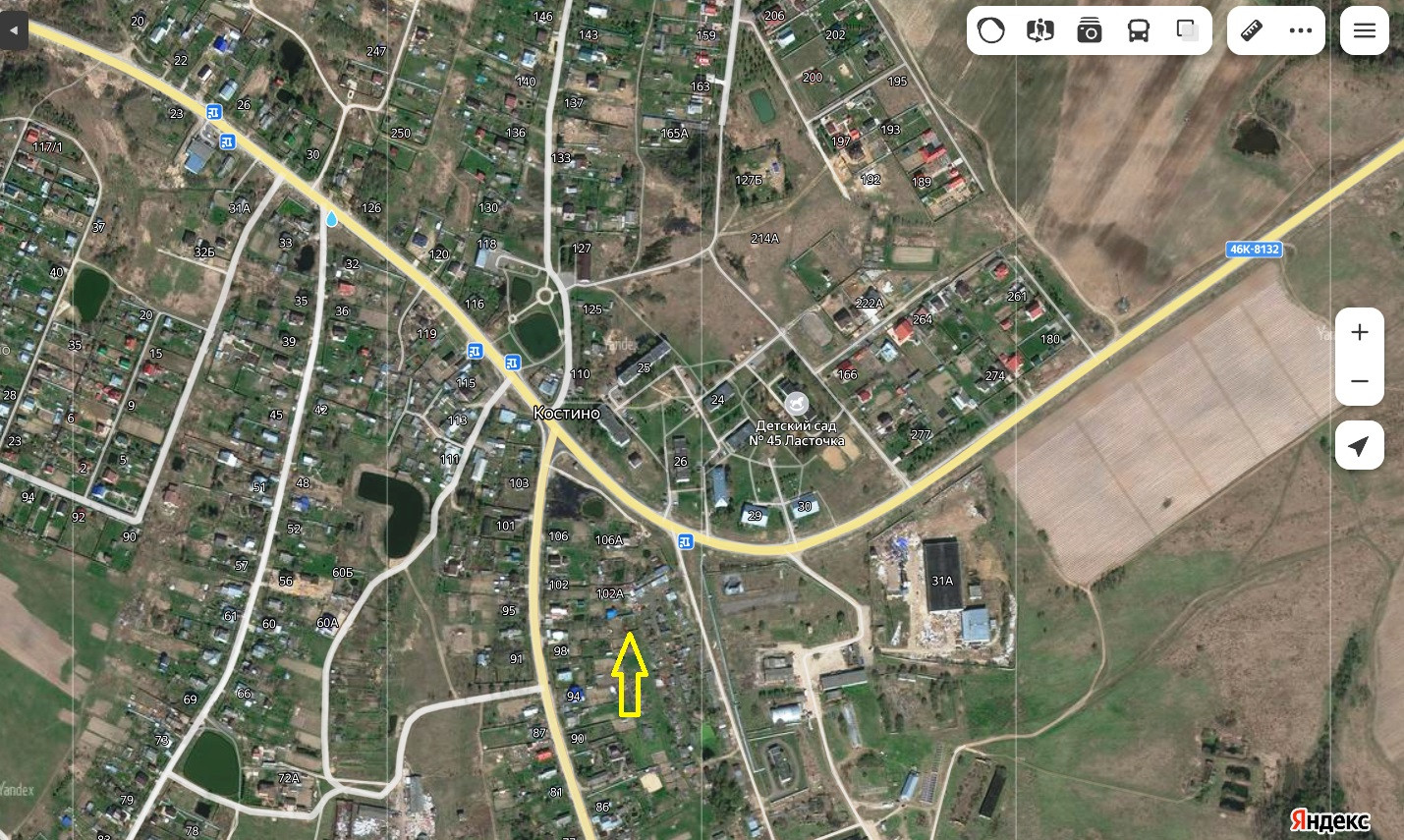Show moving public transport
1404x840 pixels.
coord(1139,30)
